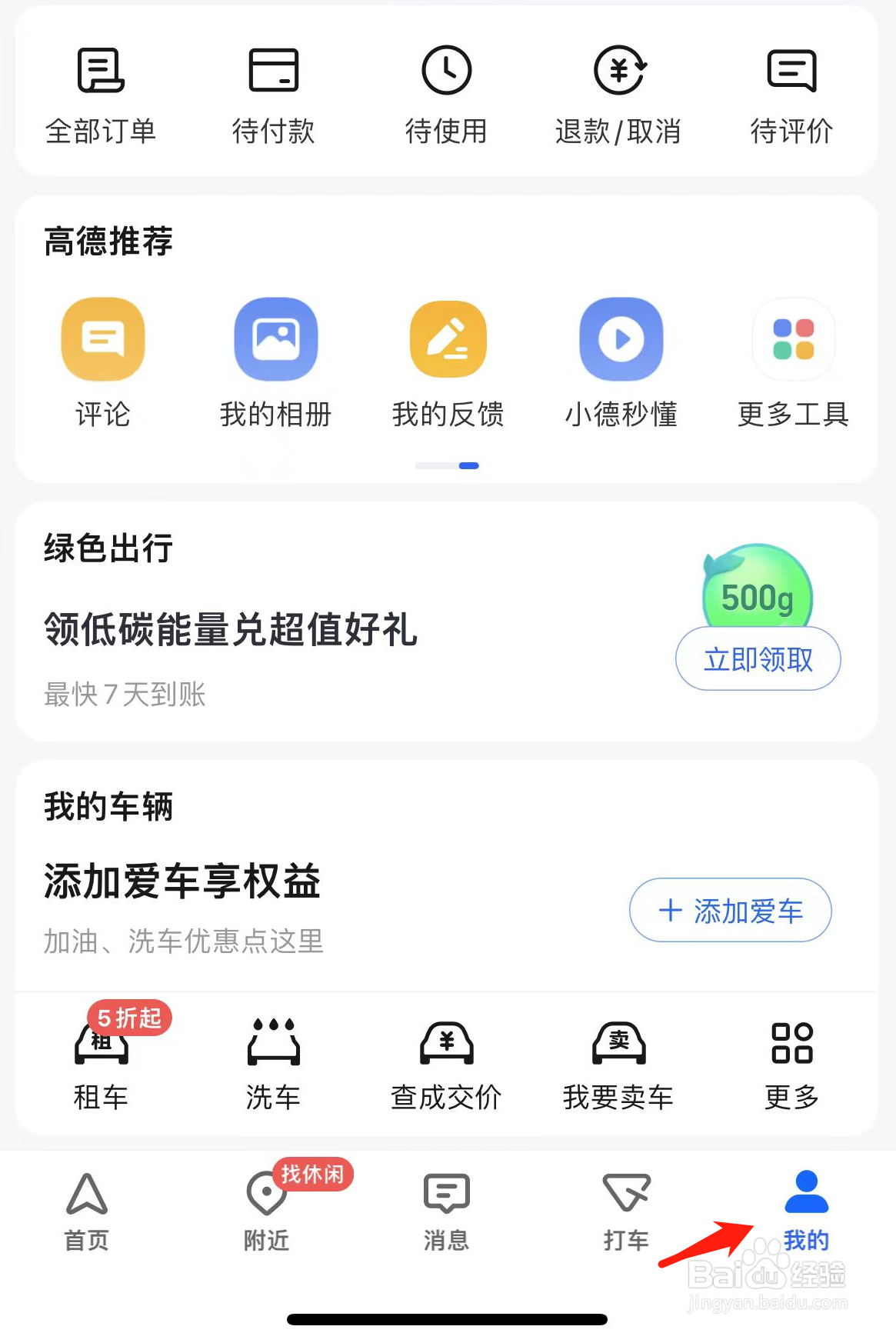Open the 洗车 car wash service
The image size is (896, 1333).
[273, 1065]
